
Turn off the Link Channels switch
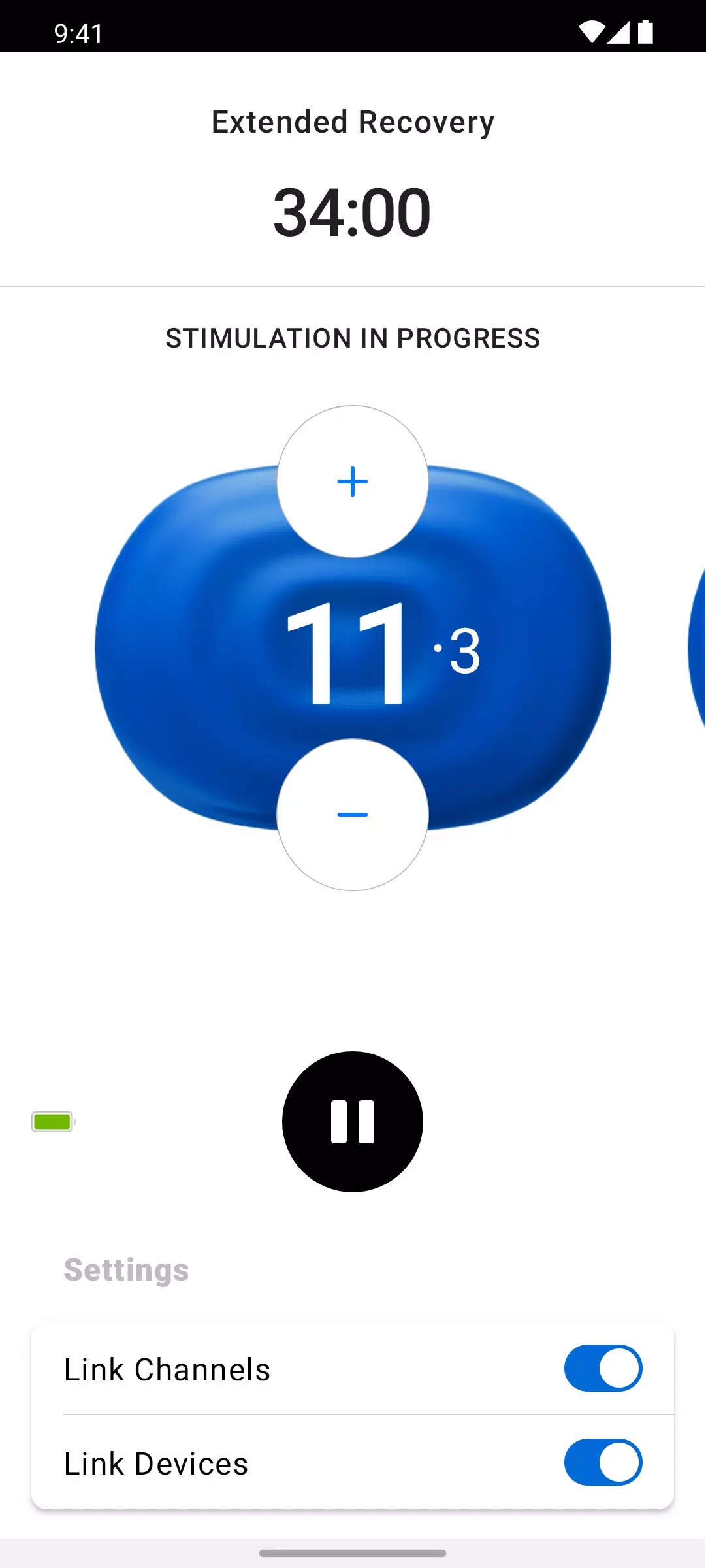603,1368
